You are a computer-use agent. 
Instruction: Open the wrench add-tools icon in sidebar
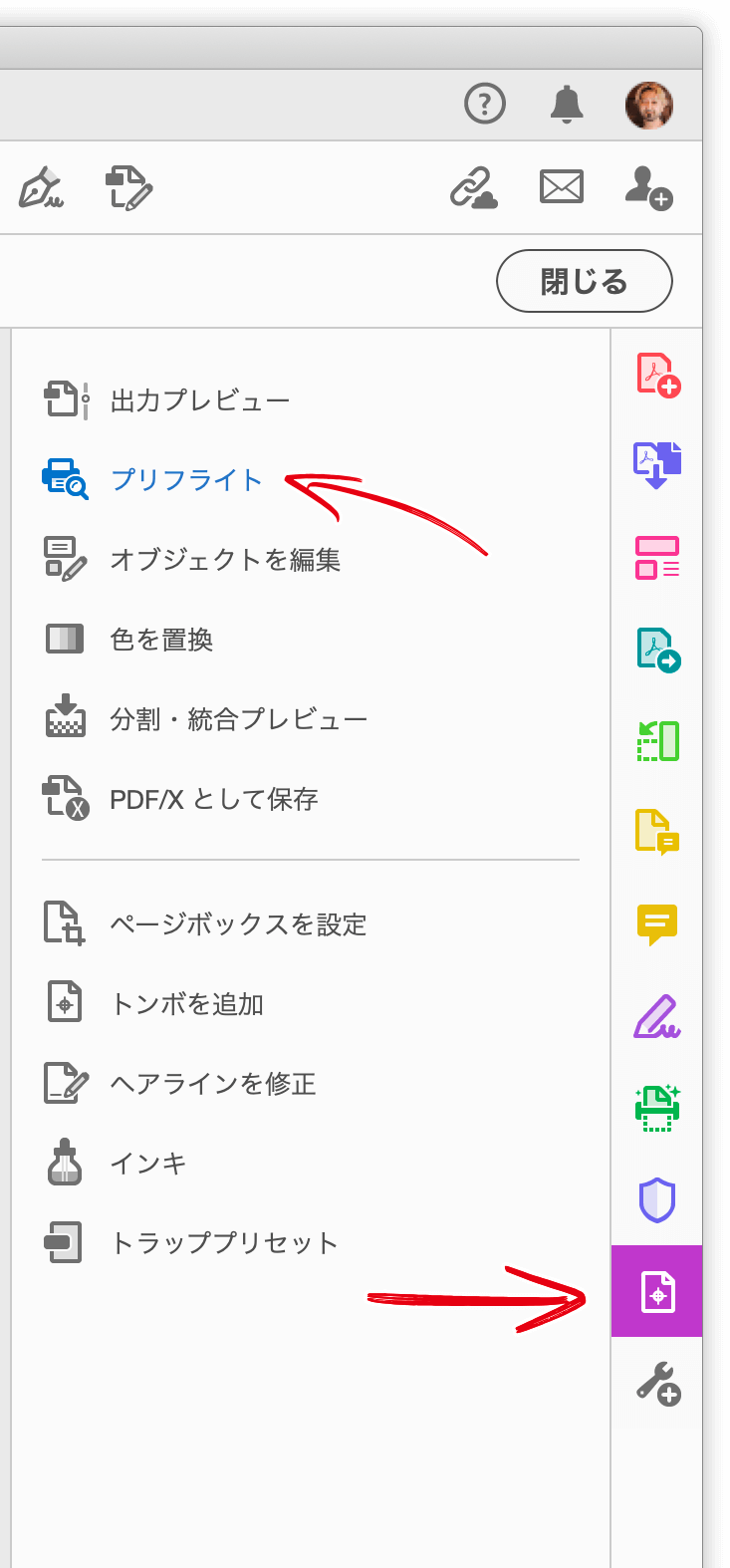click(657, 1385)
